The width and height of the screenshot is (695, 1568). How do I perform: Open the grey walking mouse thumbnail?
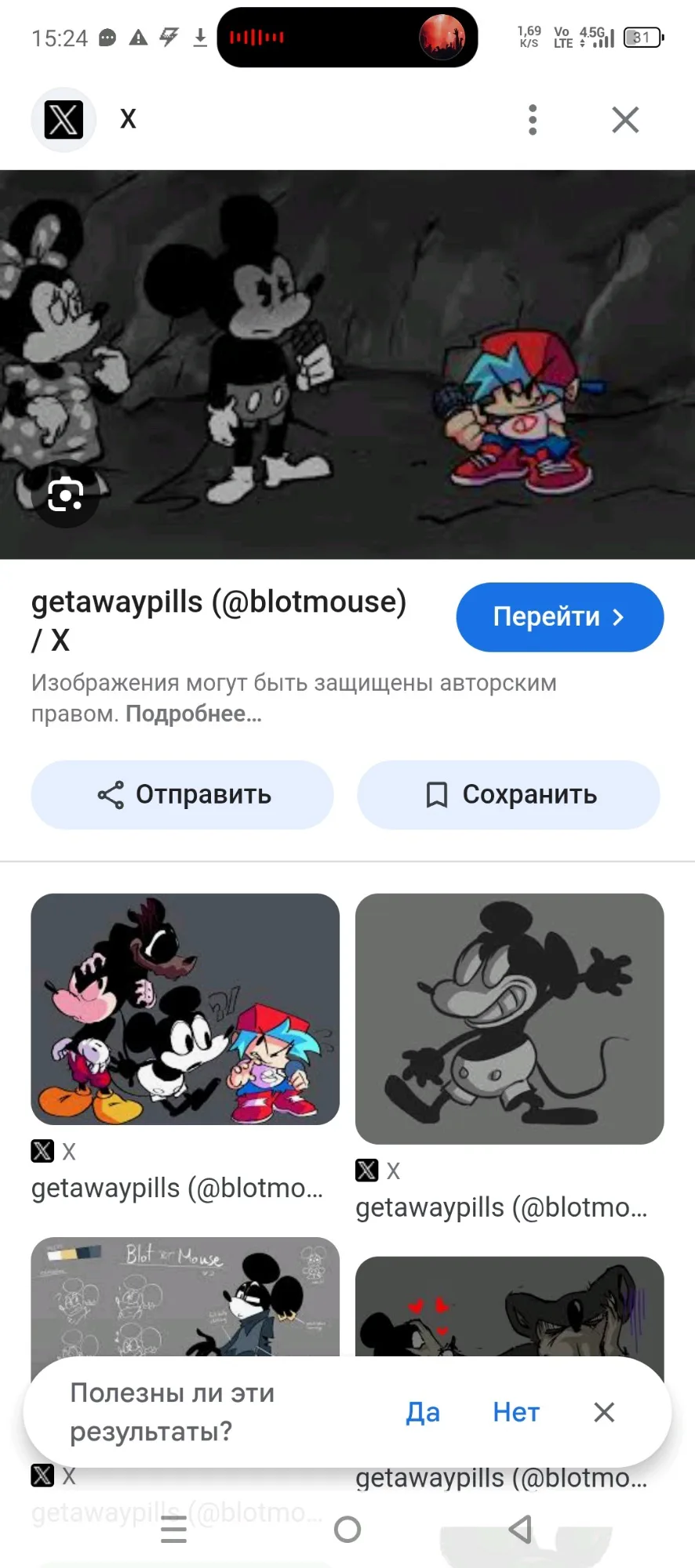[x=509, y=1018]
